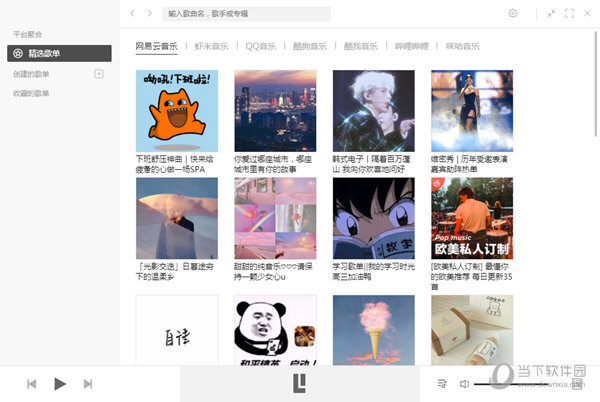Switch to the 虾米音乐 tab
The image size is (600, 402).
211,46
